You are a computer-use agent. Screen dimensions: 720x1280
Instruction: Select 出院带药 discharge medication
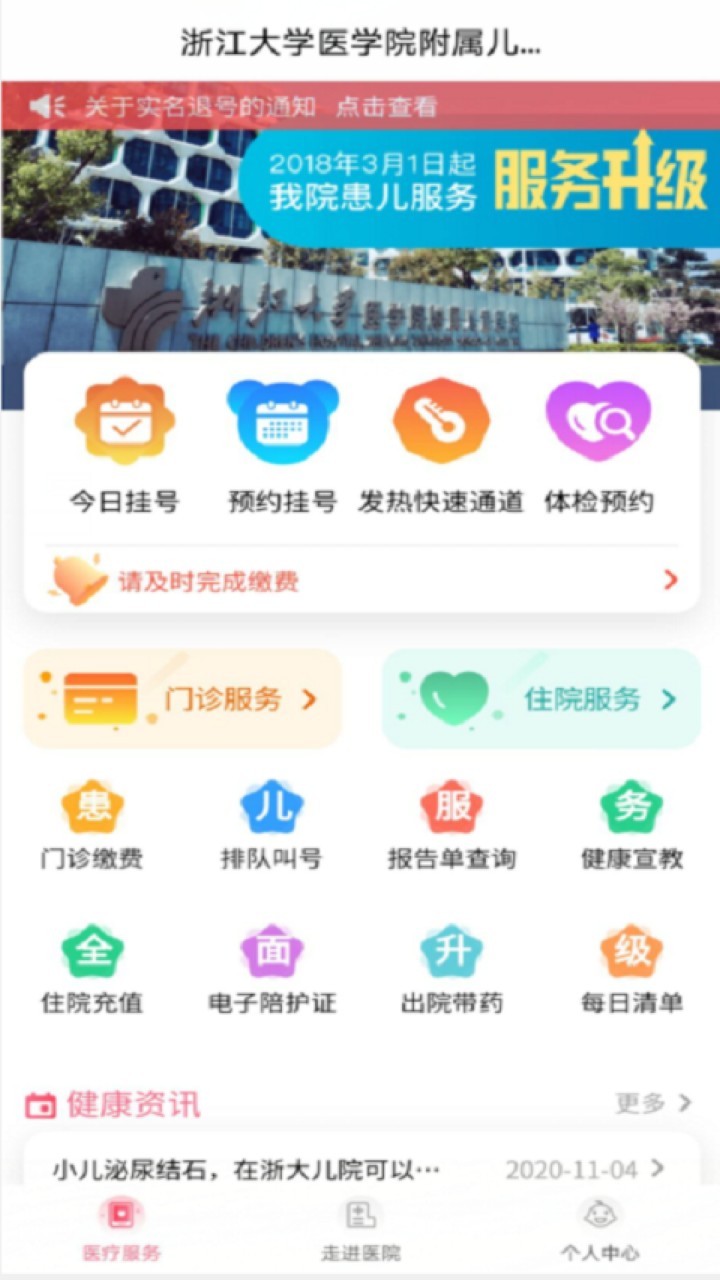coord(452,970)
